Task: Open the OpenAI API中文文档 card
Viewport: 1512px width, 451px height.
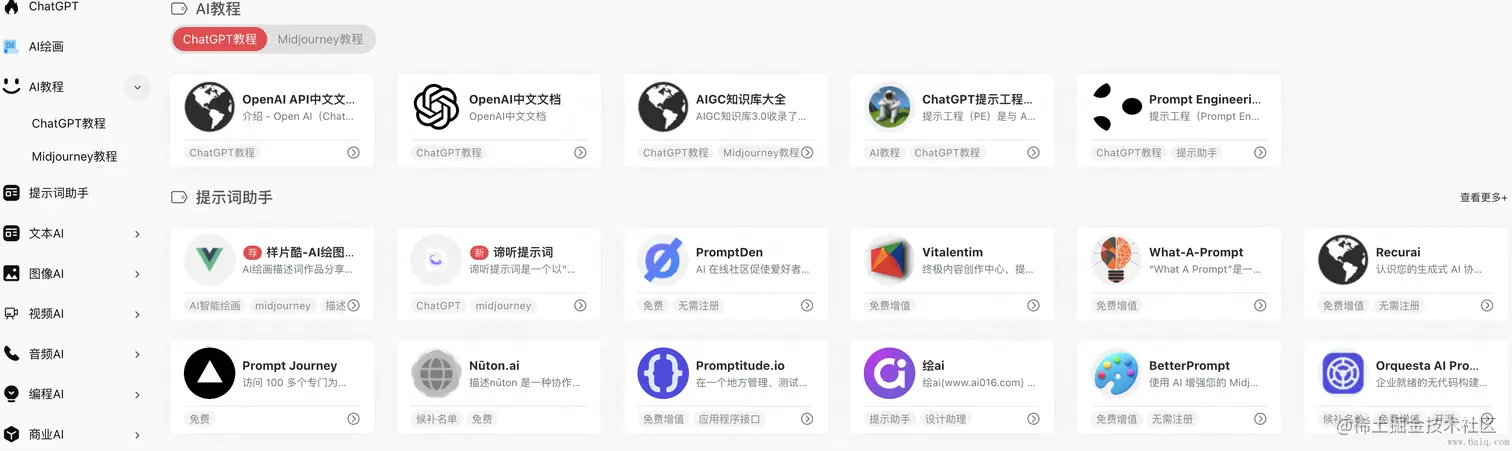Action: (x=298, y=100)
